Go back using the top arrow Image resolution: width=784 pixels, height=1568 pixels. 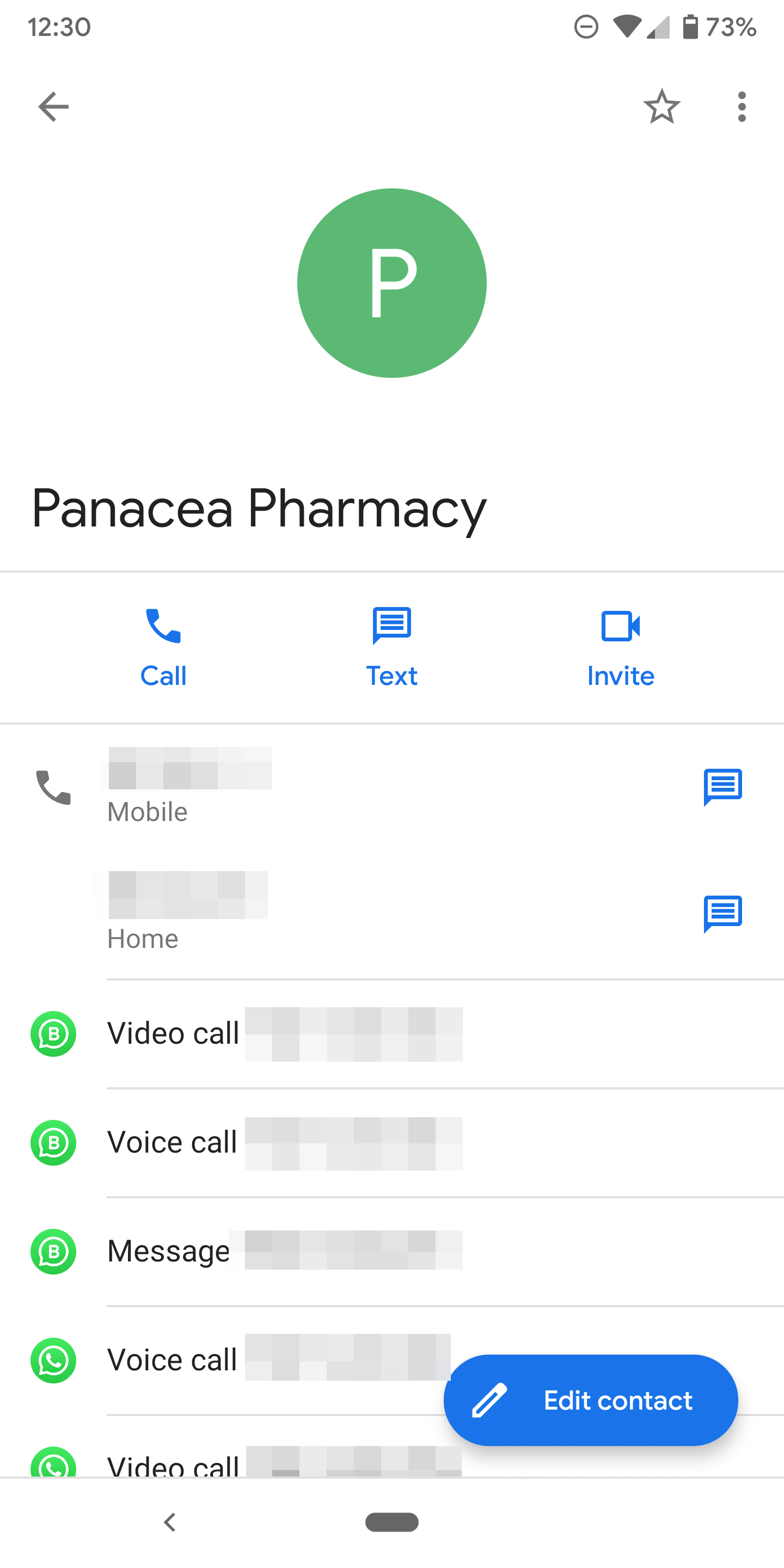pos(53,107)
